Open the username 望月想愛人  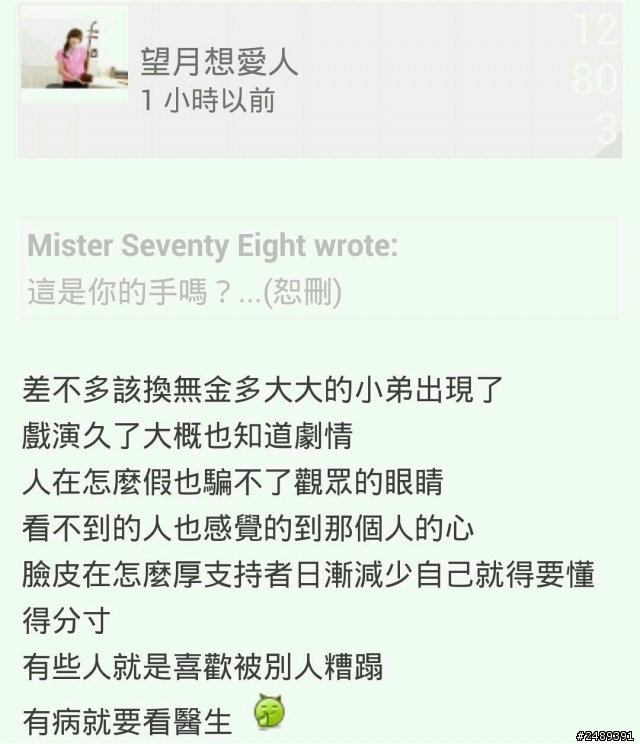pyautogui.click(x=219, y=62)
